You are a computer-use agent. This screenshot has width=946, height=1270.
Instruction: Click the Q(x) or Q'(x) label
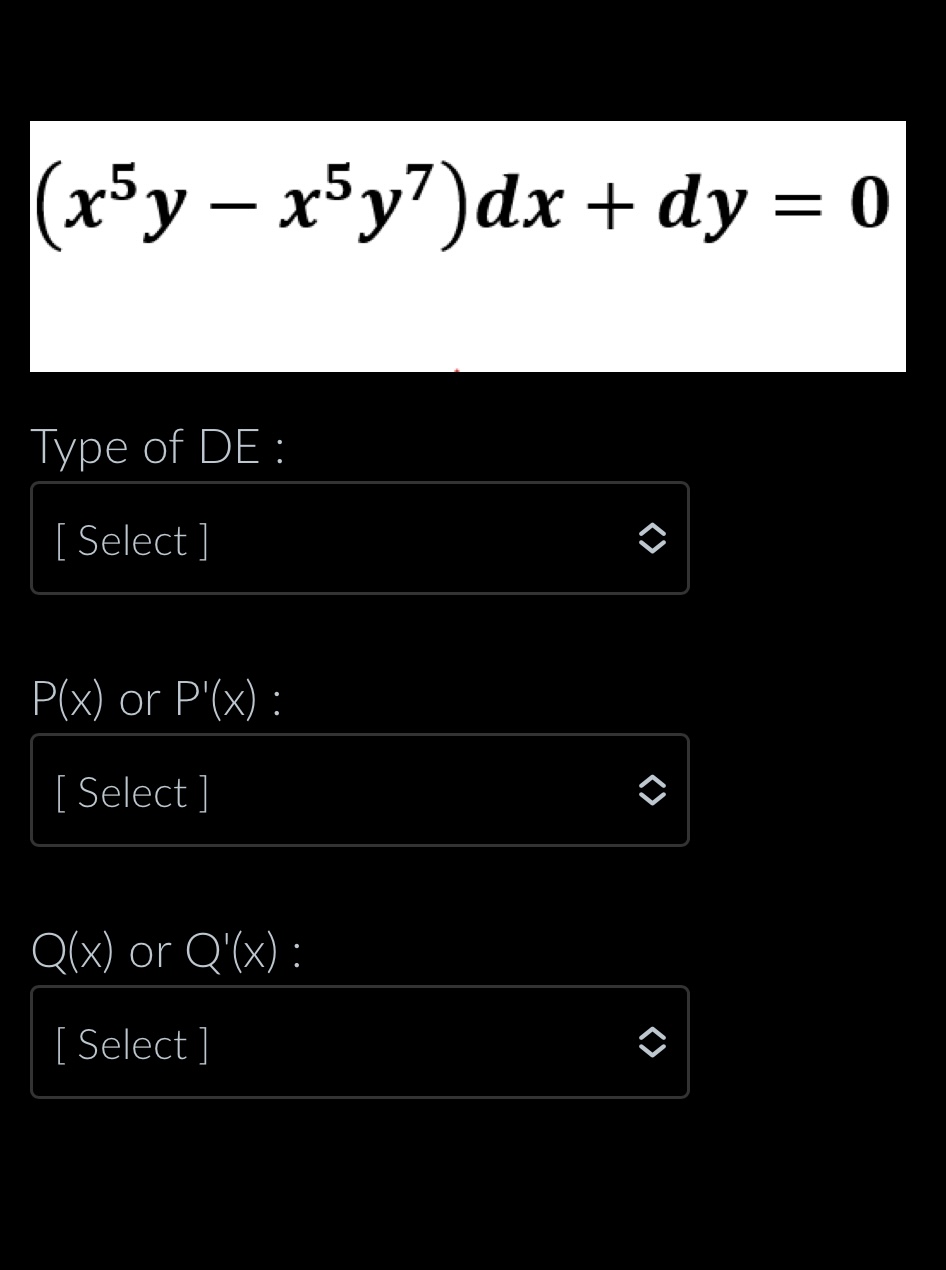tap(166, 952)
